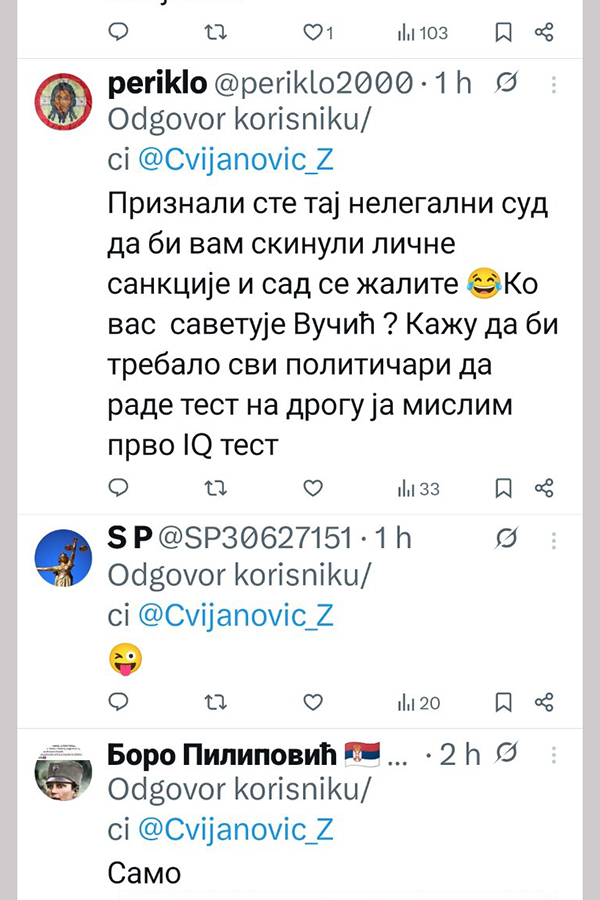Open the circle-slash icon on Боро Пилиповић's reply
Viewport: 600px width, 900px height.
point(507,753)
